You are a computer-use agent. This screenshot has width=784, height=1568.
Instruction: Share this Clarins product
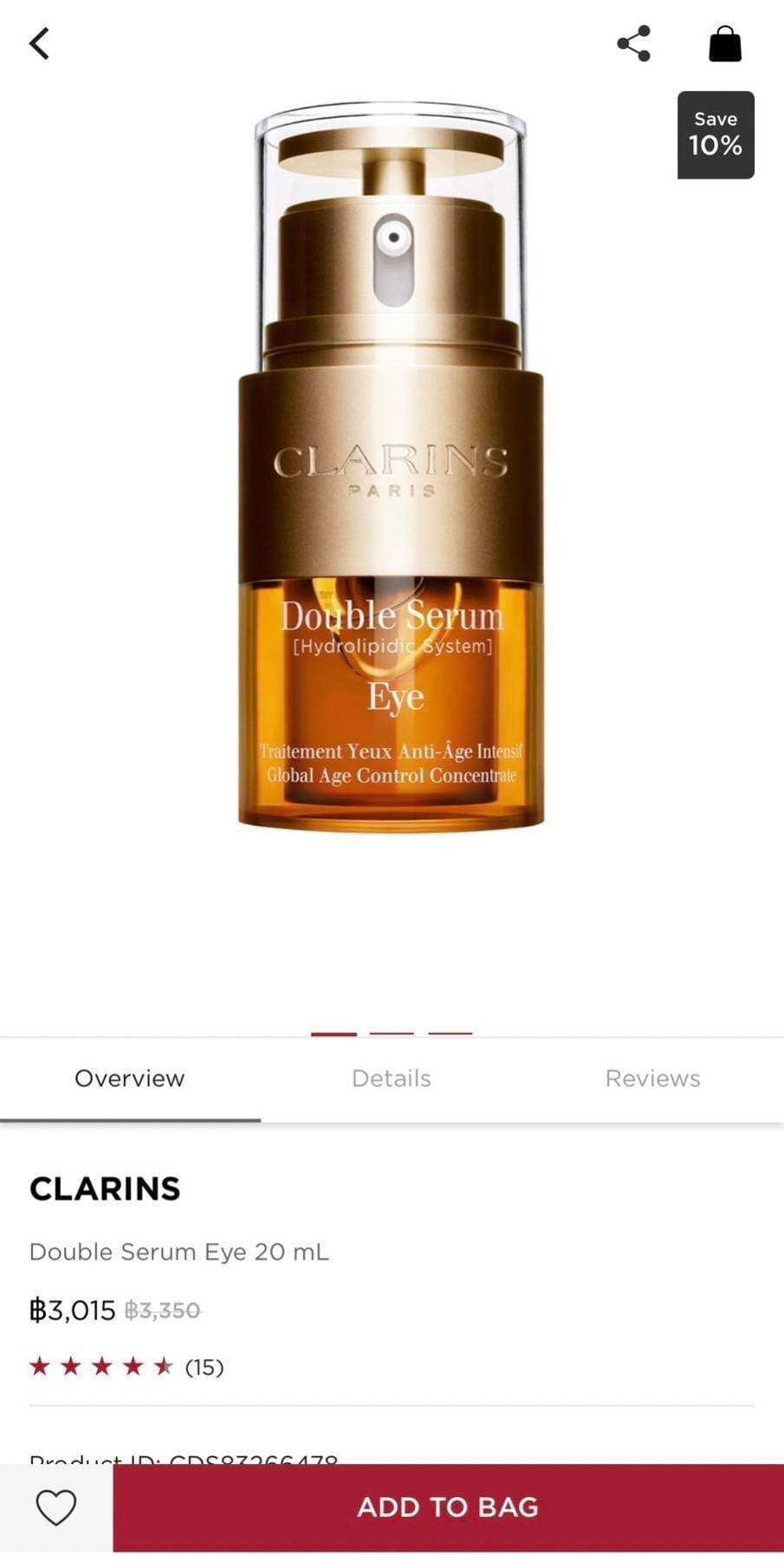point(633,43)
